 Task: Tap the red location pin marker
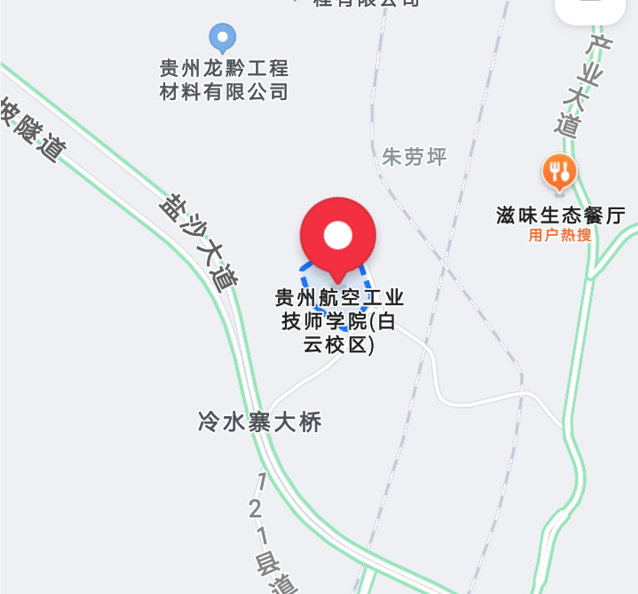pos(338,237)
